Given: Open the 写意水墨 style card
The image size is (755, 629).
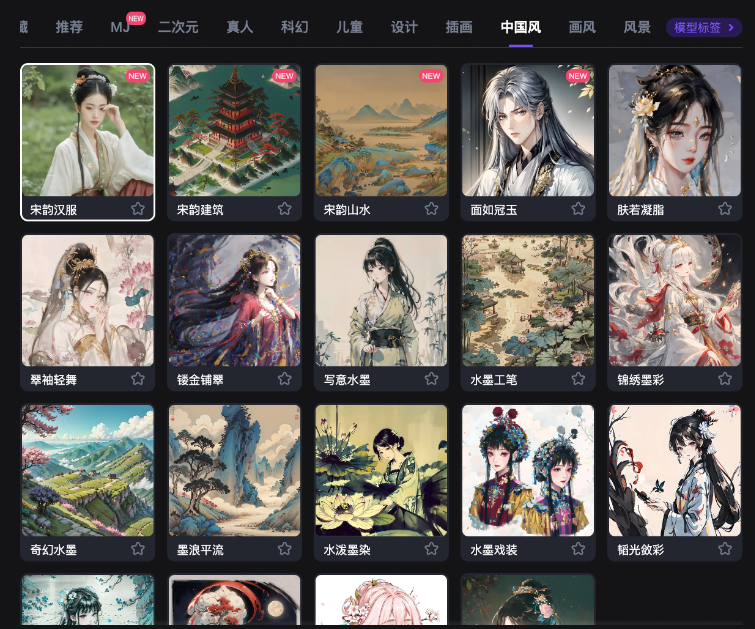Looking at the screenshot, I should click(381, 301).
